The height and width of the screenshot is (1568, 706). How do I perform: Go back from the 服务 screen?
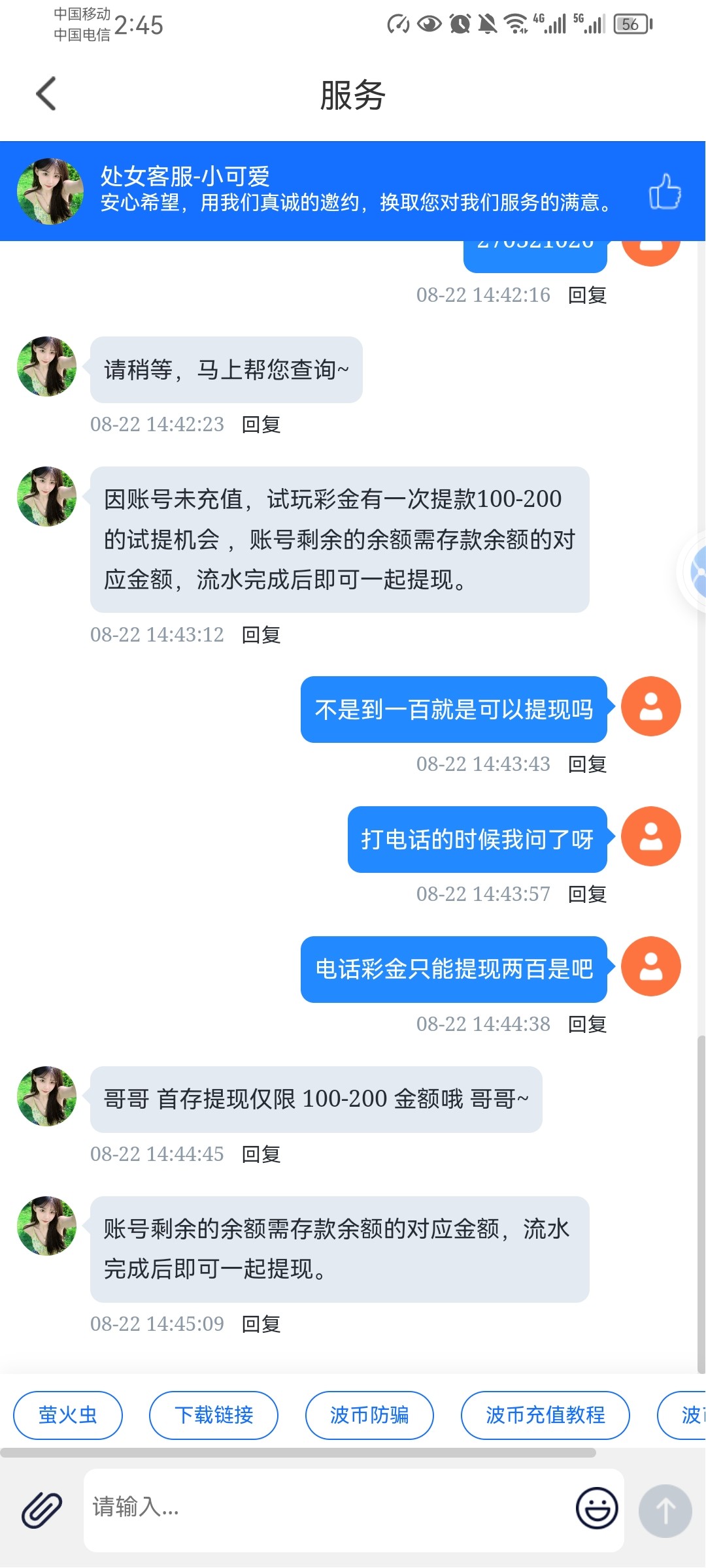pos(46,94)
